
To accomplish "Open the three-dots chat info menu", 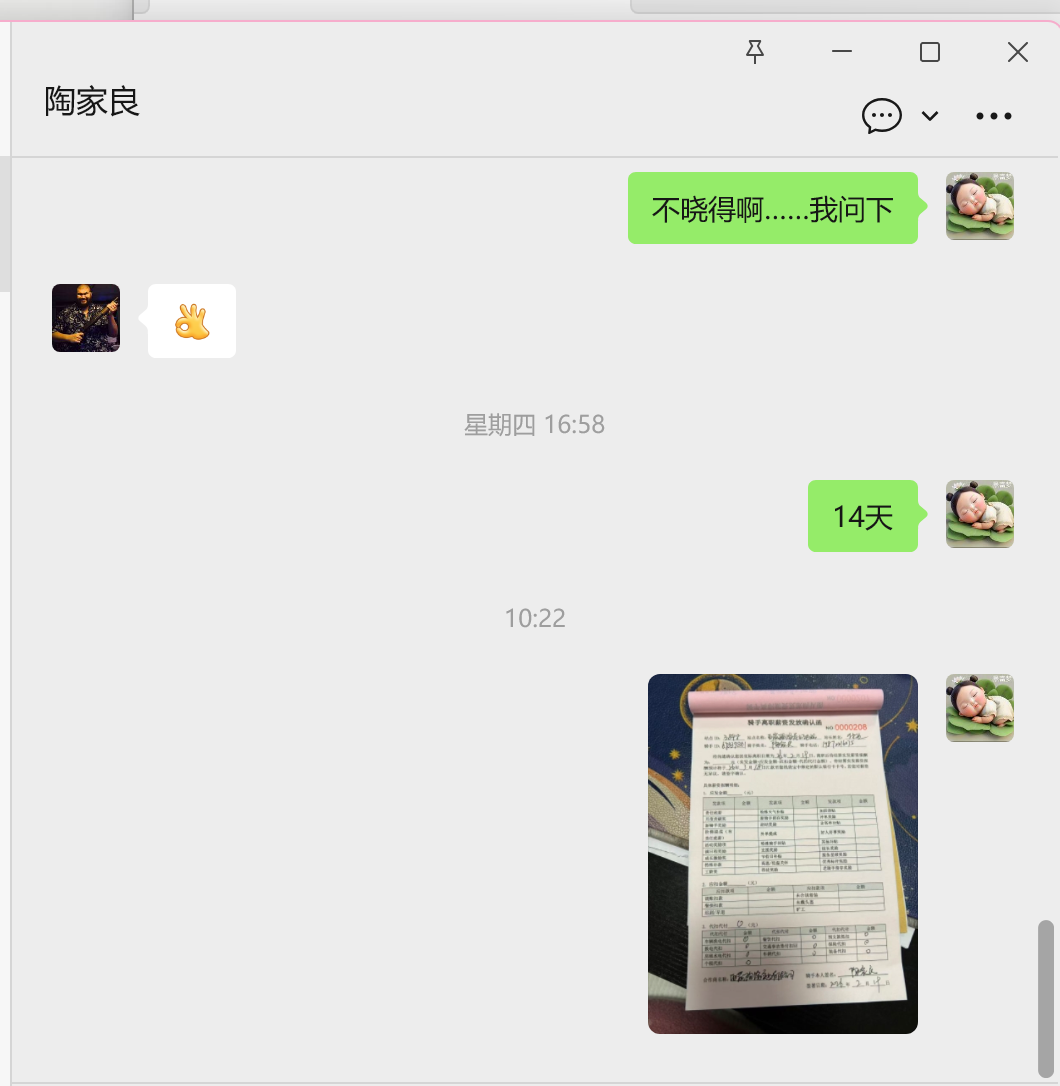I will coord(993,116).
